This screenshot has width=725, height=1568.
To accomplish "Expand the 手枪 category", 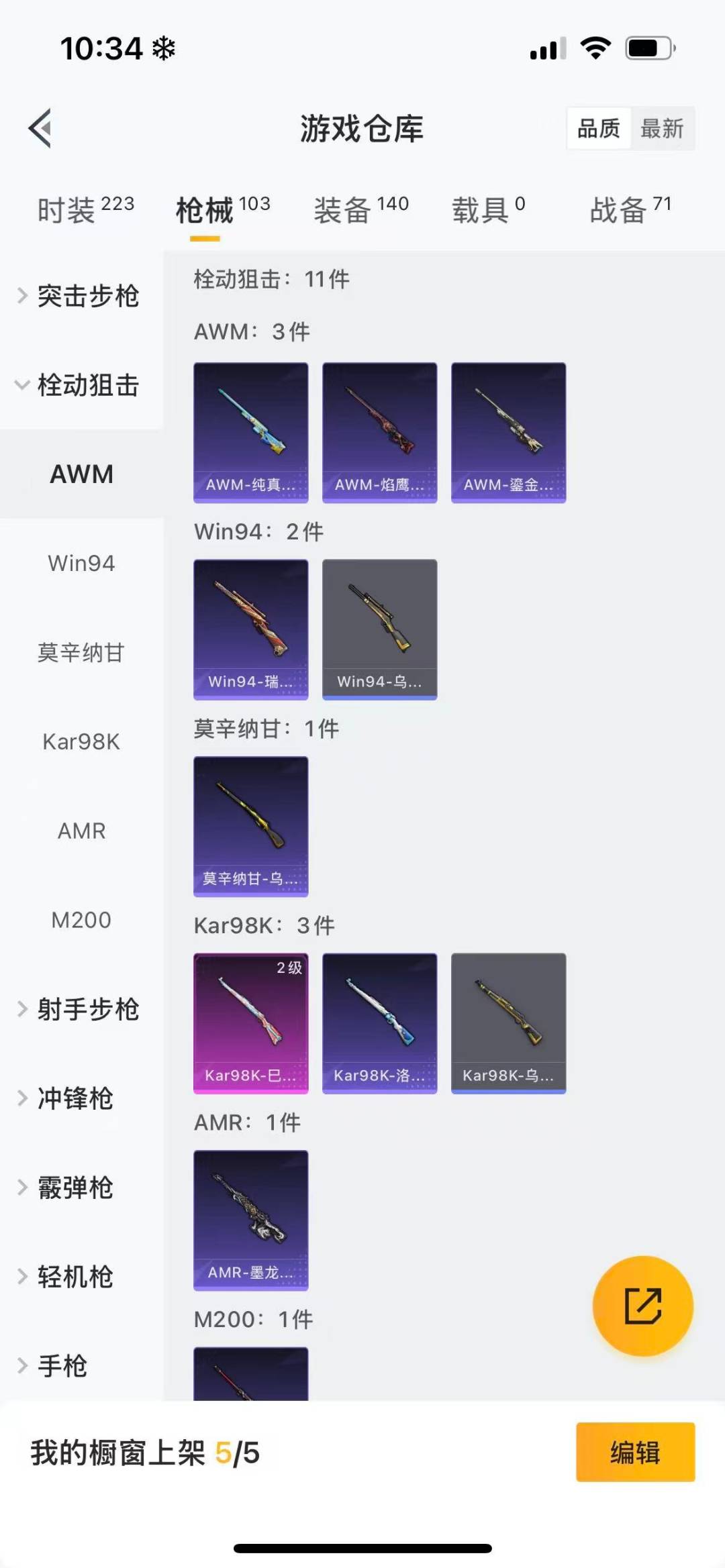I will point(64,1367).
